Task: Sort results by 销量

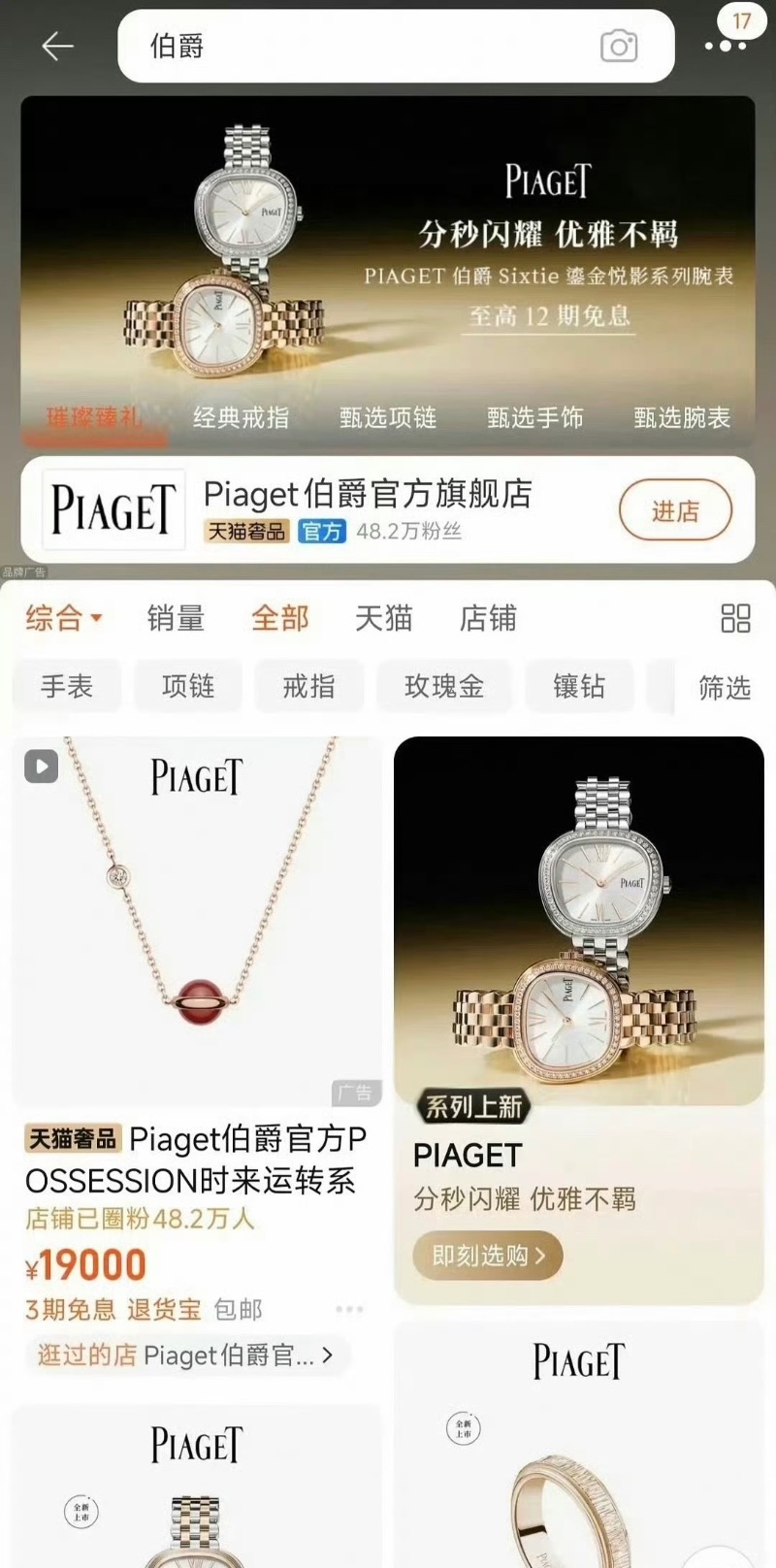Action: pos(176,618)
